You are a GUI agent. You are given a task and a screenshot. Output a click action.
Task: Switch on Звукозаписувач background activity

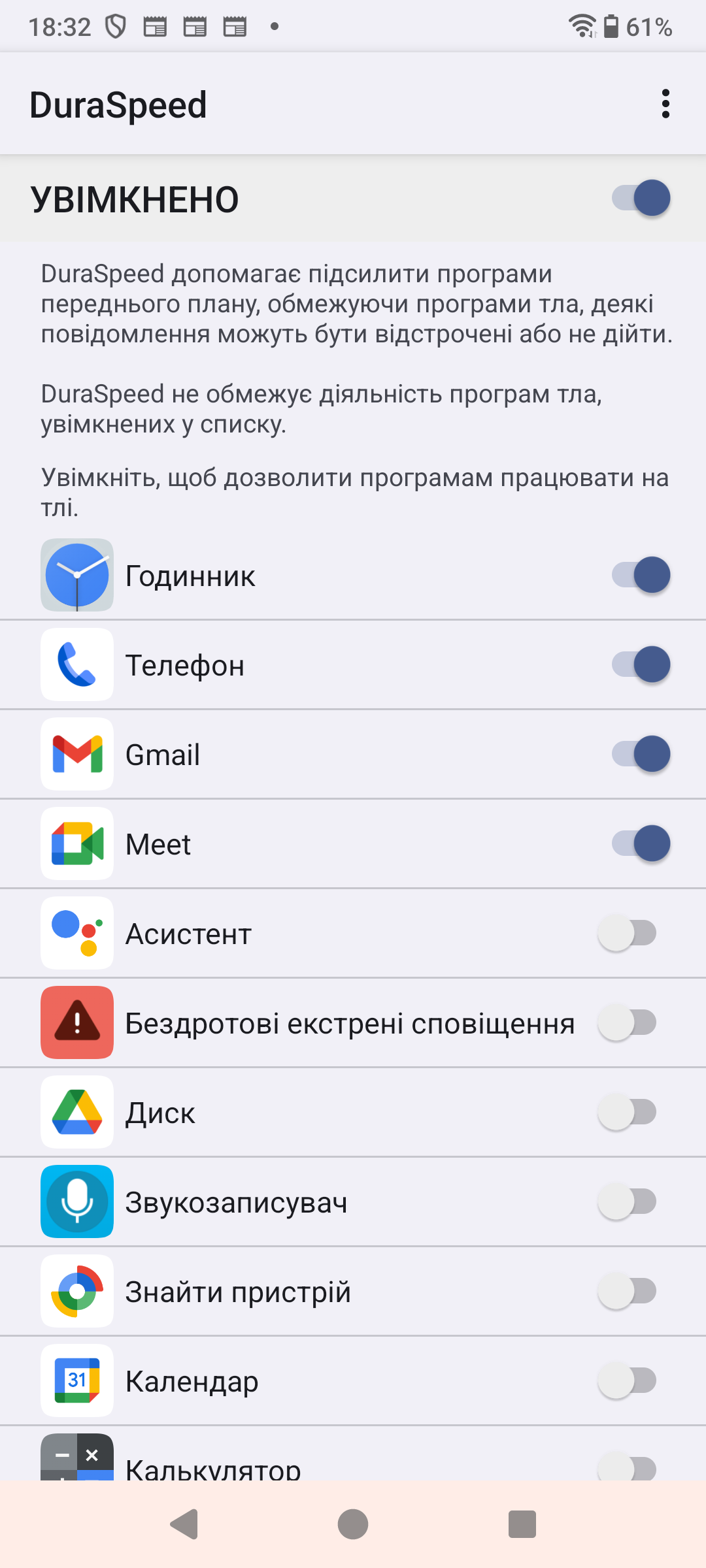pos(627,1202)
